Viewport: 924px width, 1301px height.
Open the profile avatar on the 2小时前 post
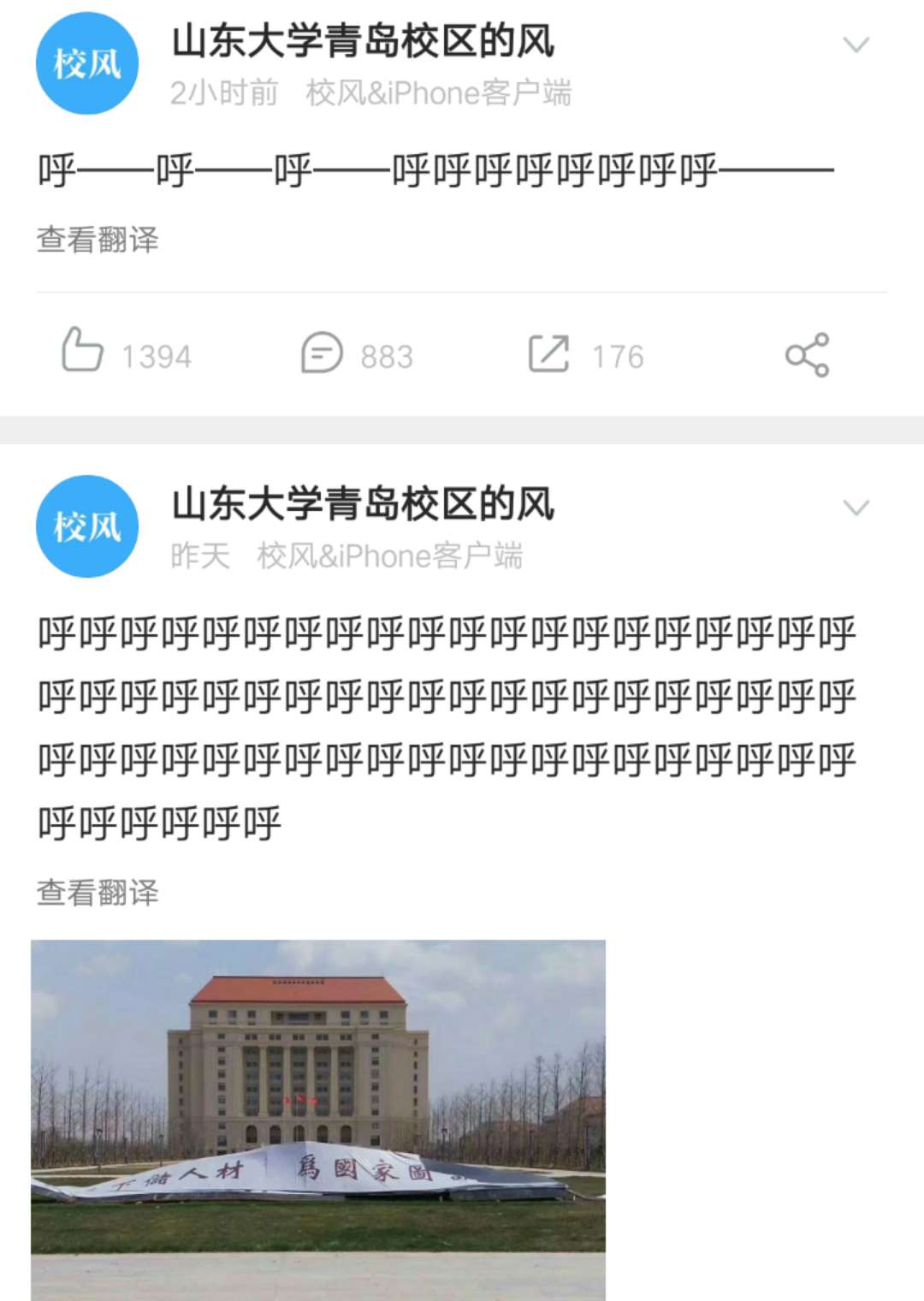[86, 63]
